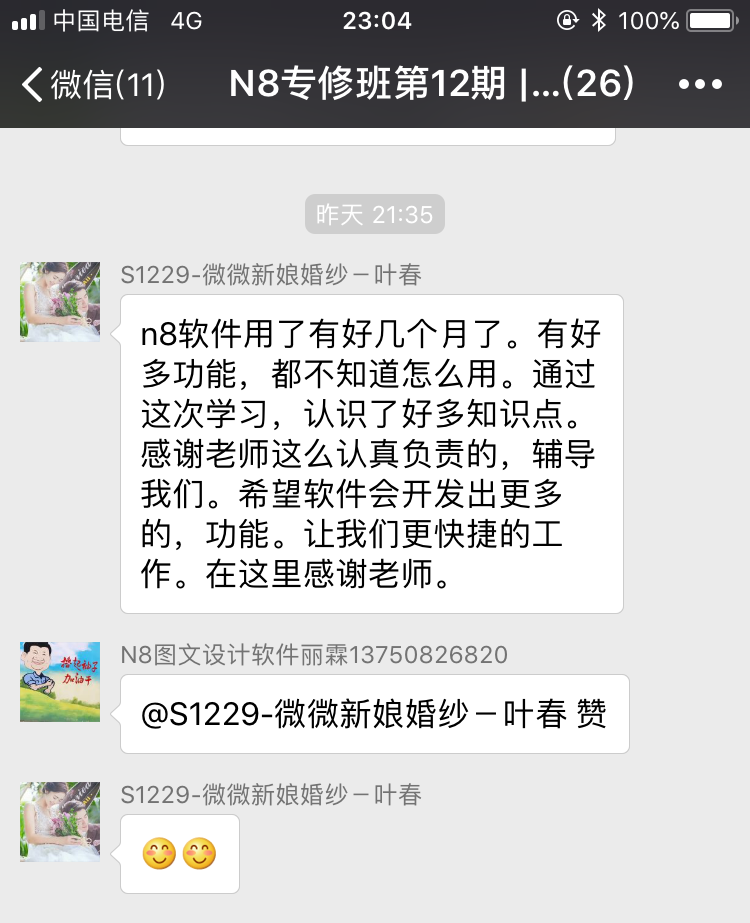Open 丽霖's profile avatar
This screenshot has width=750, height=923.
[x=60, y=682]
